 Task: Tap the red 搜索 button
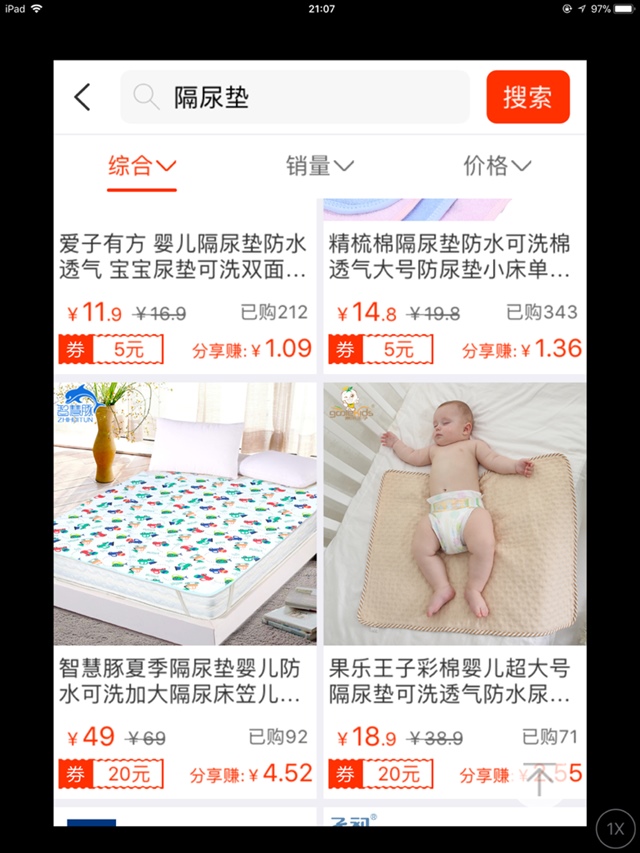(x=527, y=97)
